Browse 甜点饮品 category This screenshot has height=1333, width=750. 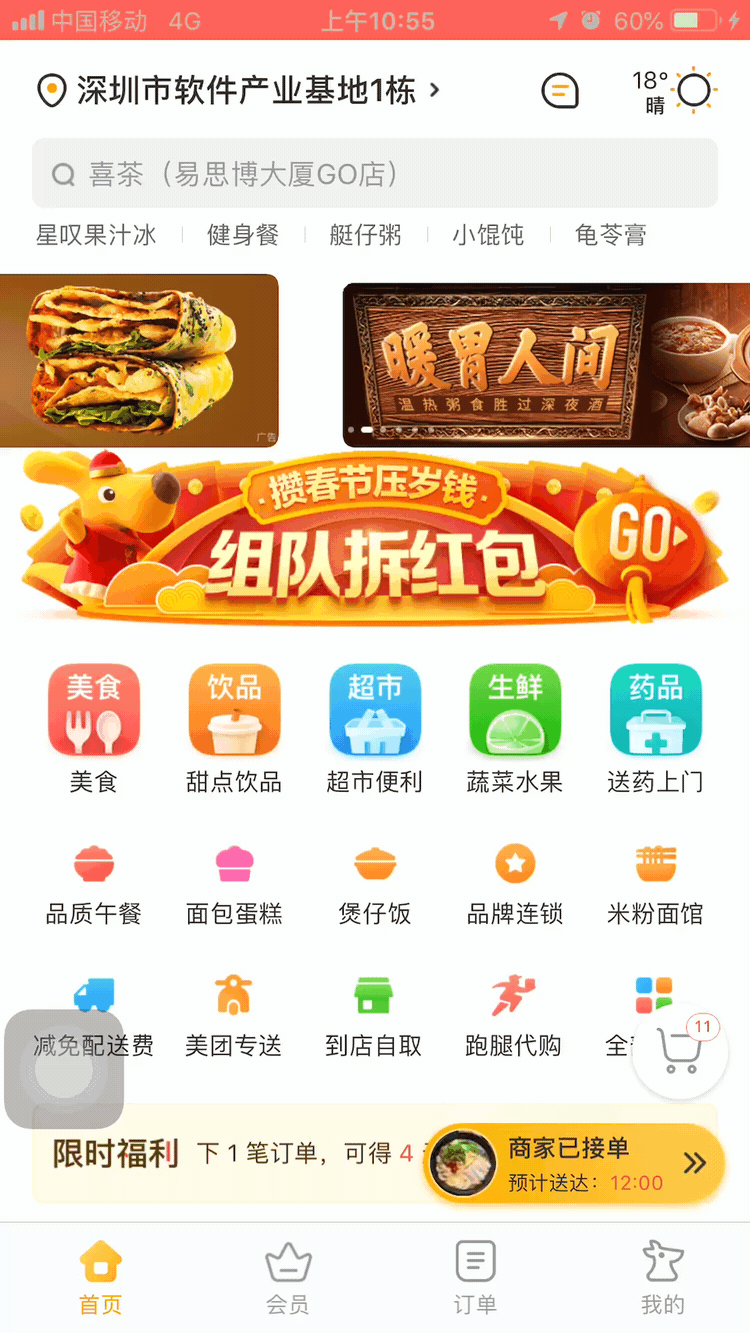click(234, 727)
